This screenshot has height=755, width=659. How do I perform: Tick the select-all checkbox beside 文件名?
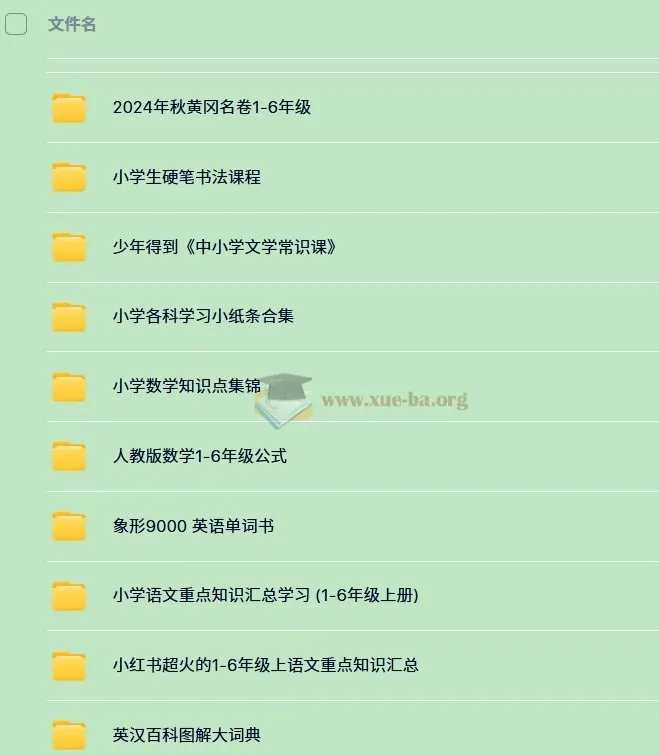[x=16, y=25]
